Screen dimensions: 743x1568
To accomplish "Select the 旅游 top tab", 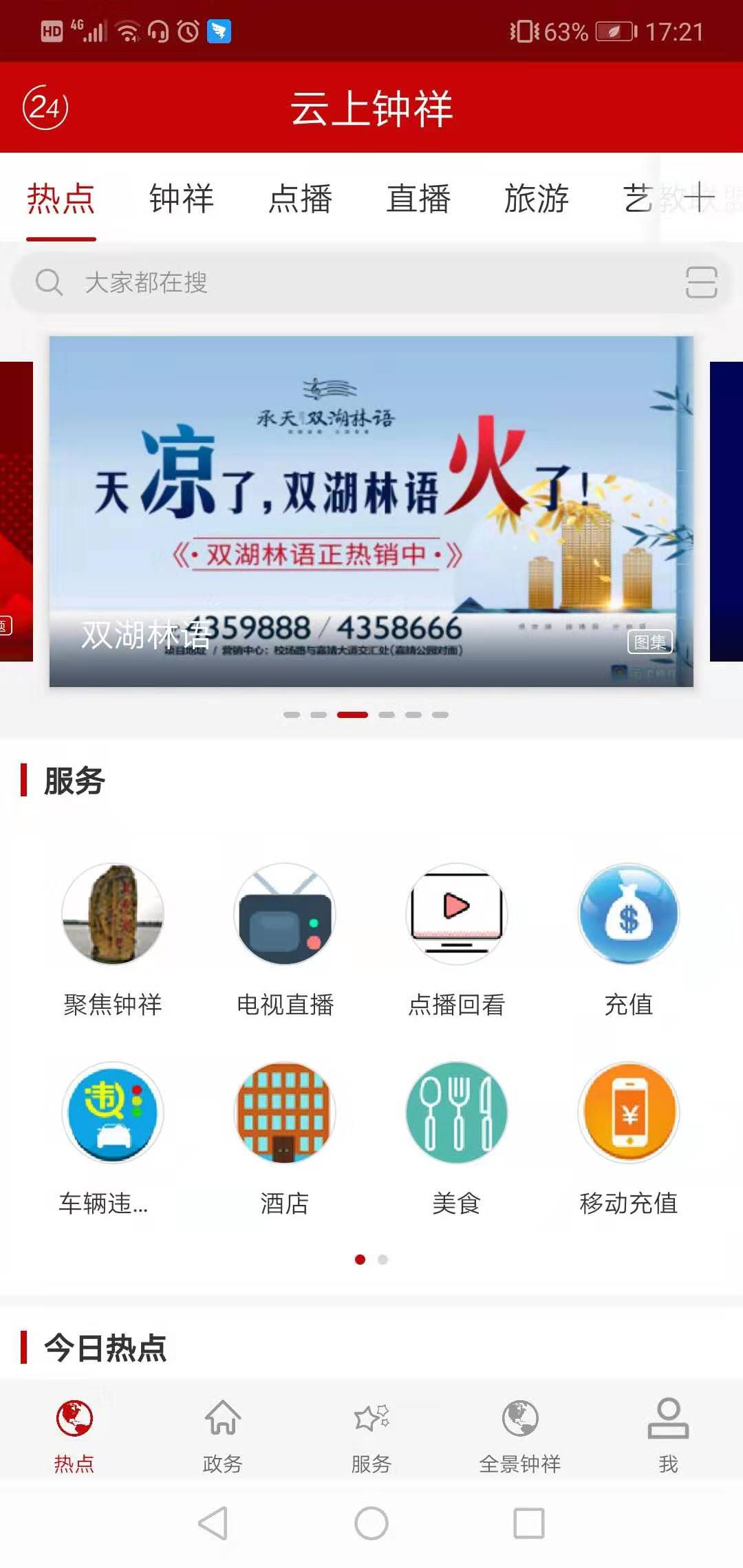I will [x=537, y=199].
